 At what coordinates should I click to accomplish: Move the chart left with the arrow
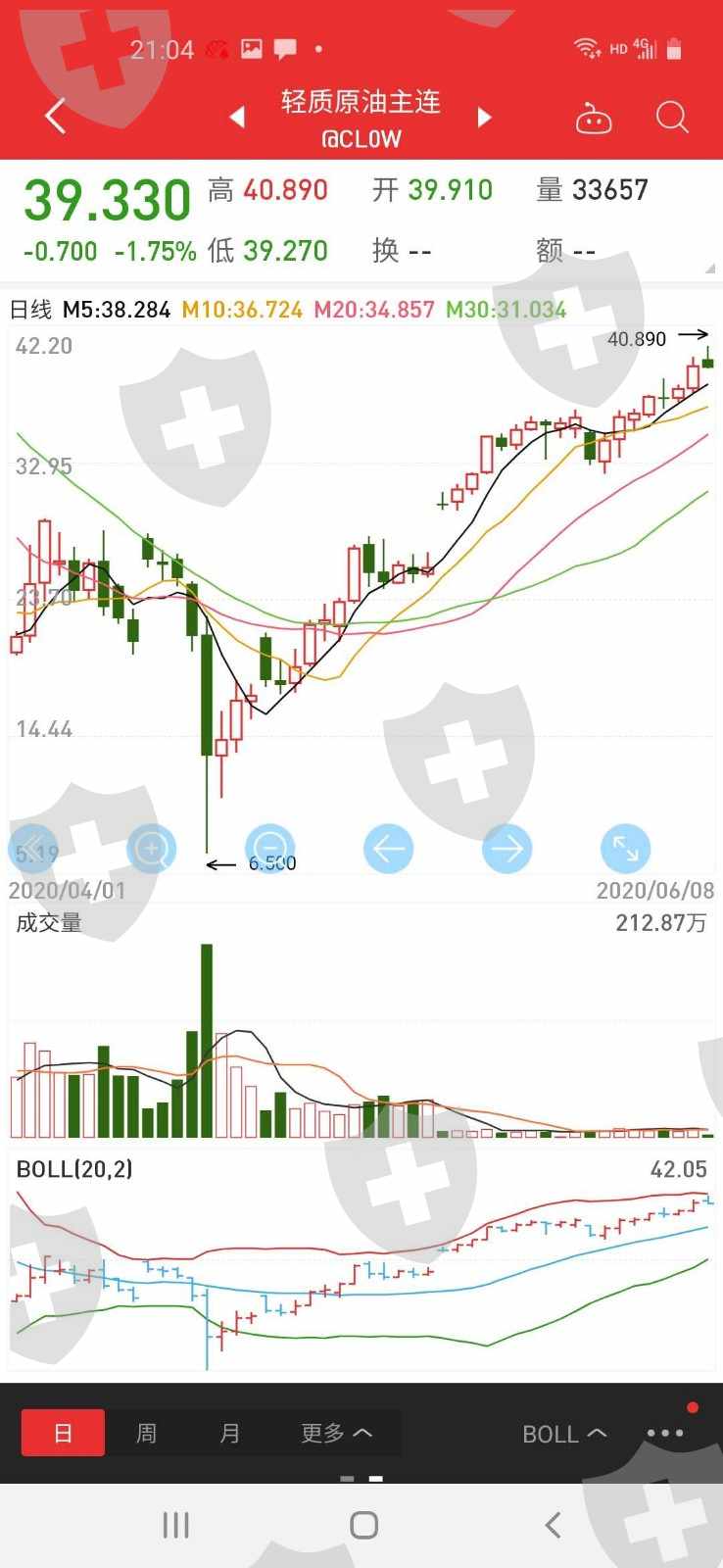pyautogui.click(x=388, y=849)
